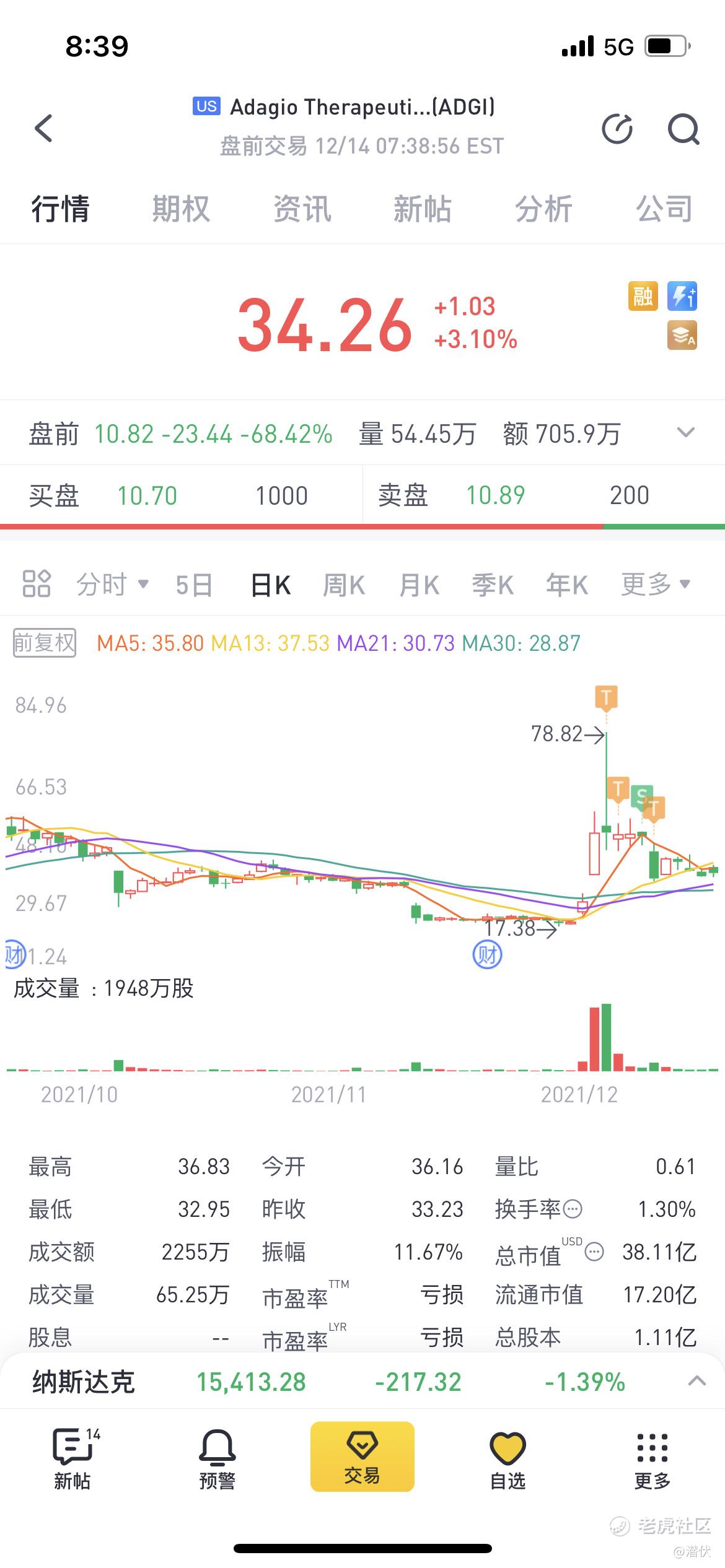Open the 分析 tab
Viewport: 725px width, 1568px height.
tap(543, 209)
